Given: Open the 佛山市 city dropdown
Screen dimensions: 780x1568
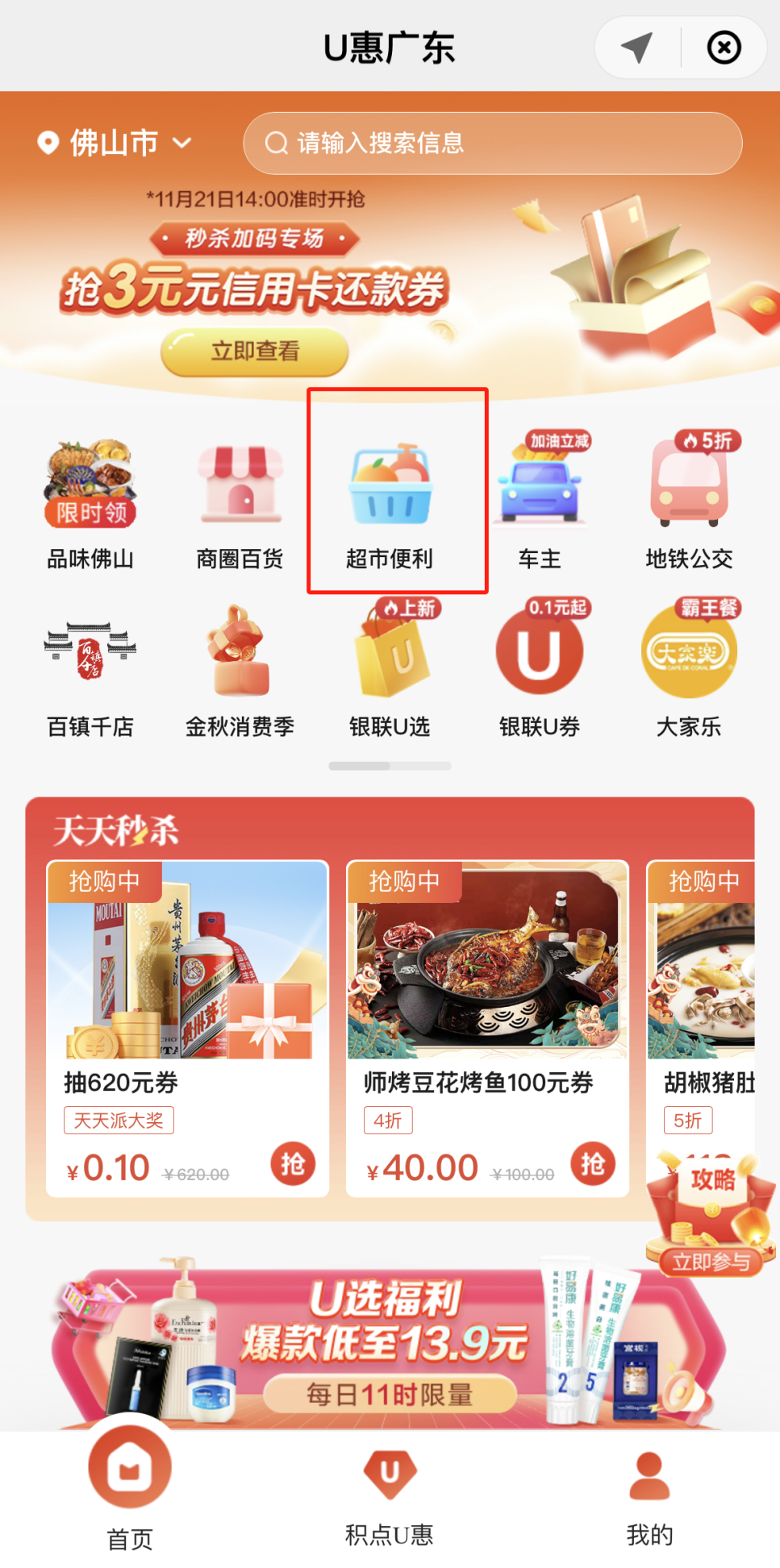Looking at the screenshot, I should pyautogui.click(x=115, y=143).
